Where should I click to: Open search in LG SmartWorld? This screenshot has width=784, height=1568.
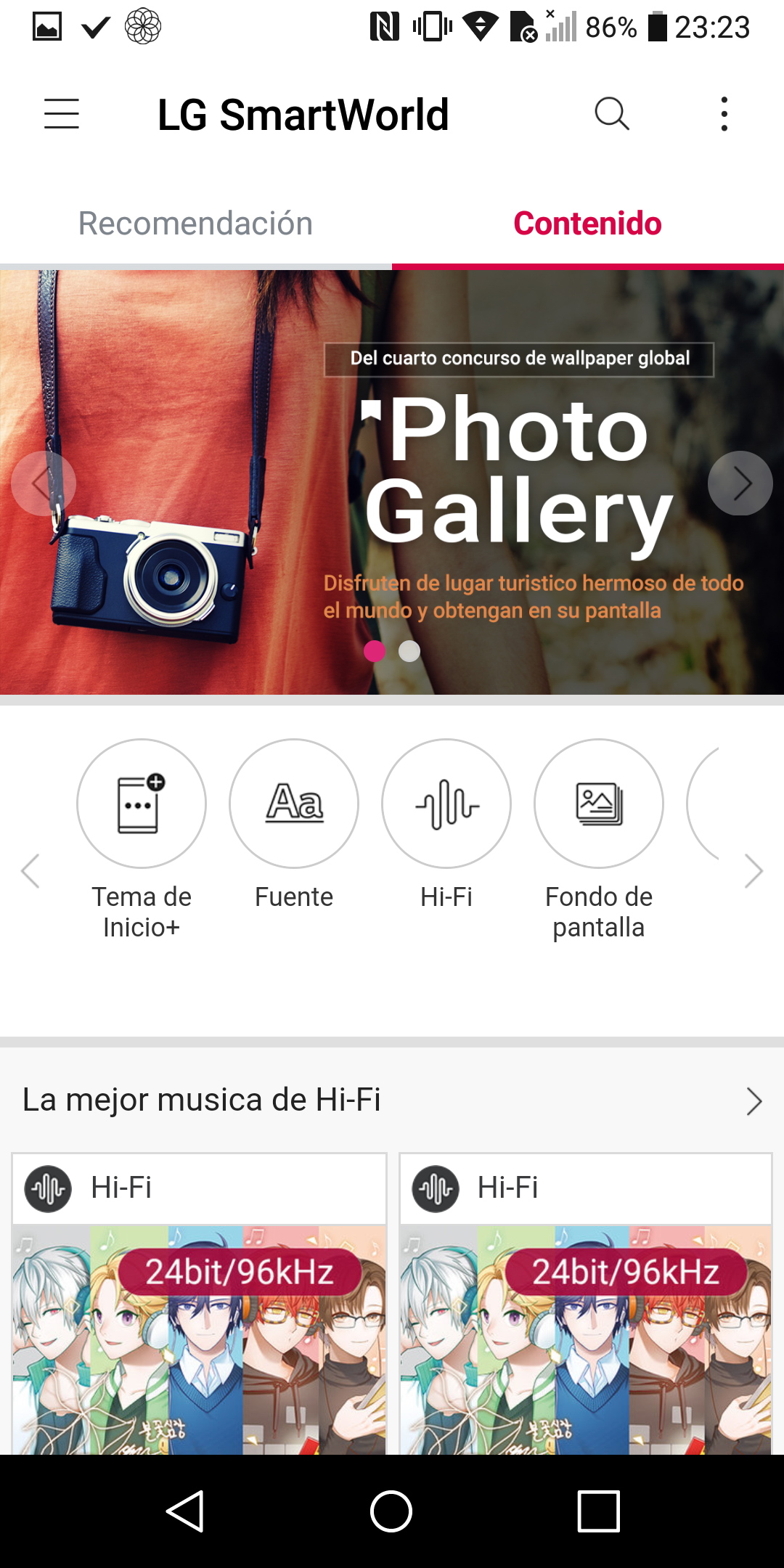(612, 114)
